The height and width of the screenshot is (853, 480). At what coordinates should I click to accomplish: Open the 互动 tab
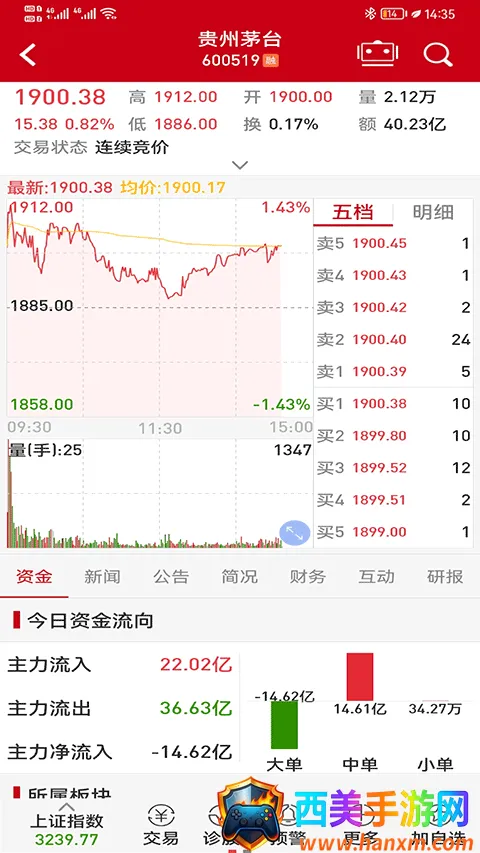click(377, 577)
